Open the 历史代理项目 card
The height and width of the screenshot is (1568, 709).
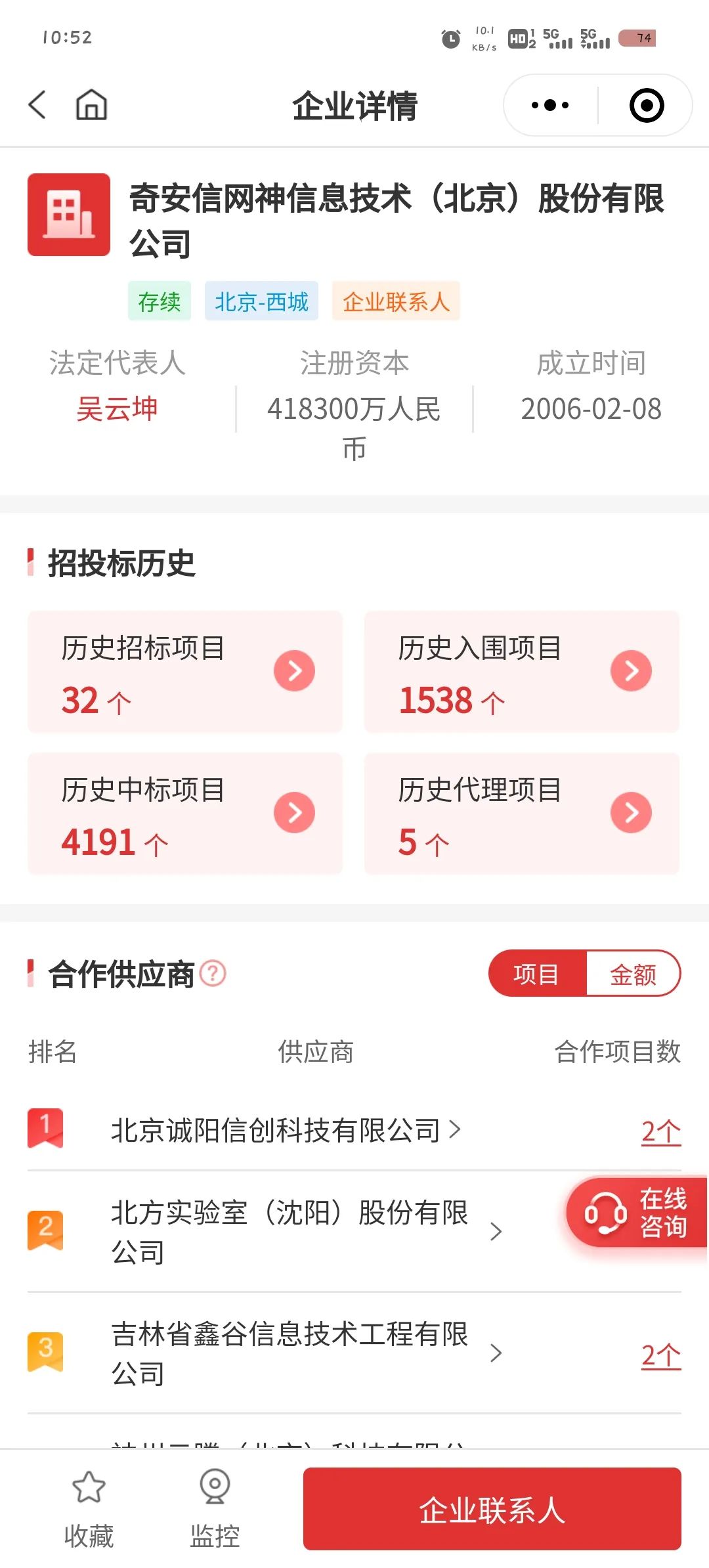522,814
